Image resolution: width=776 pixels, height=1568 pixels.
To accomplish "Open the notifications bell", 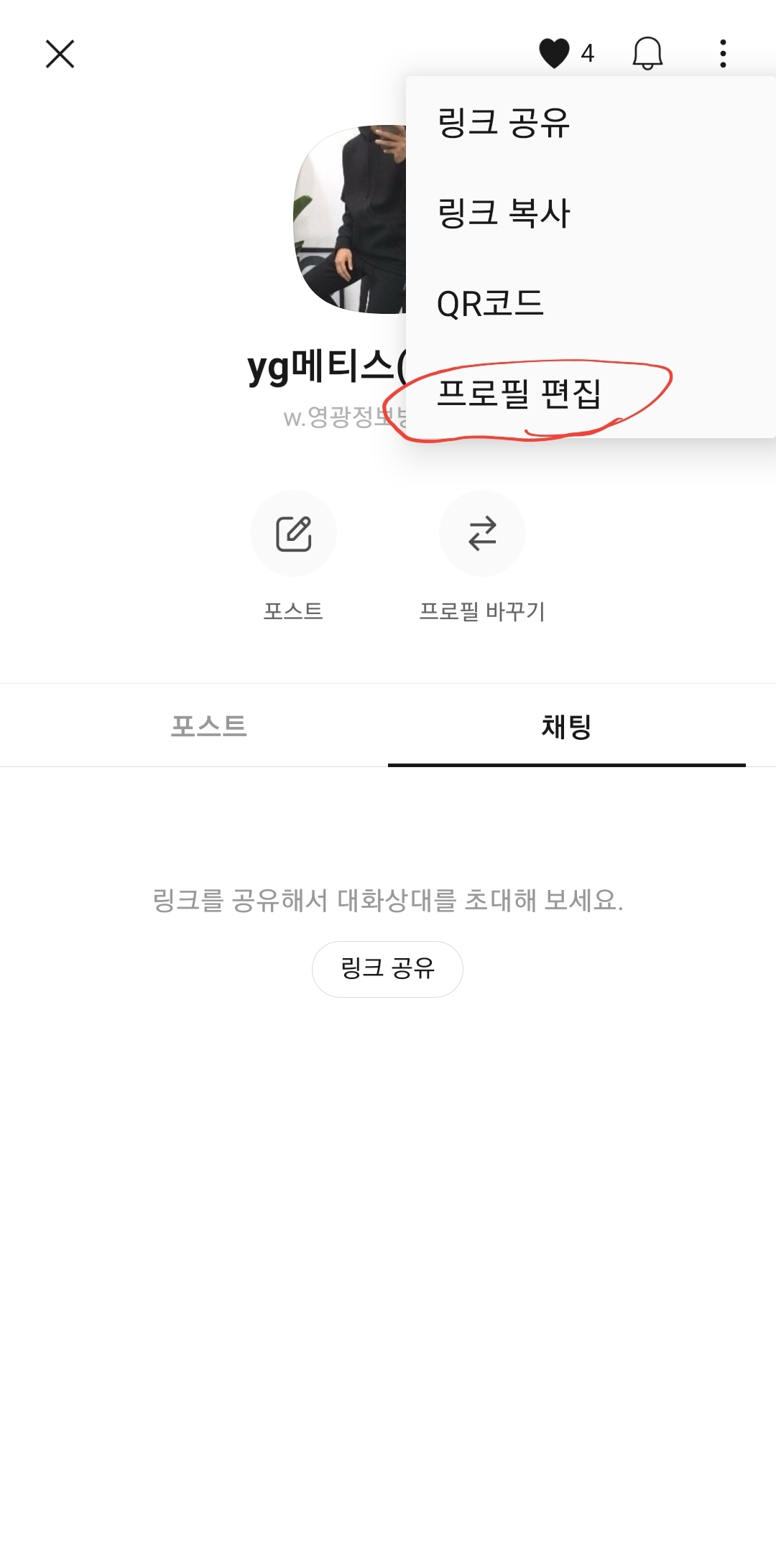I will (647, 53).
